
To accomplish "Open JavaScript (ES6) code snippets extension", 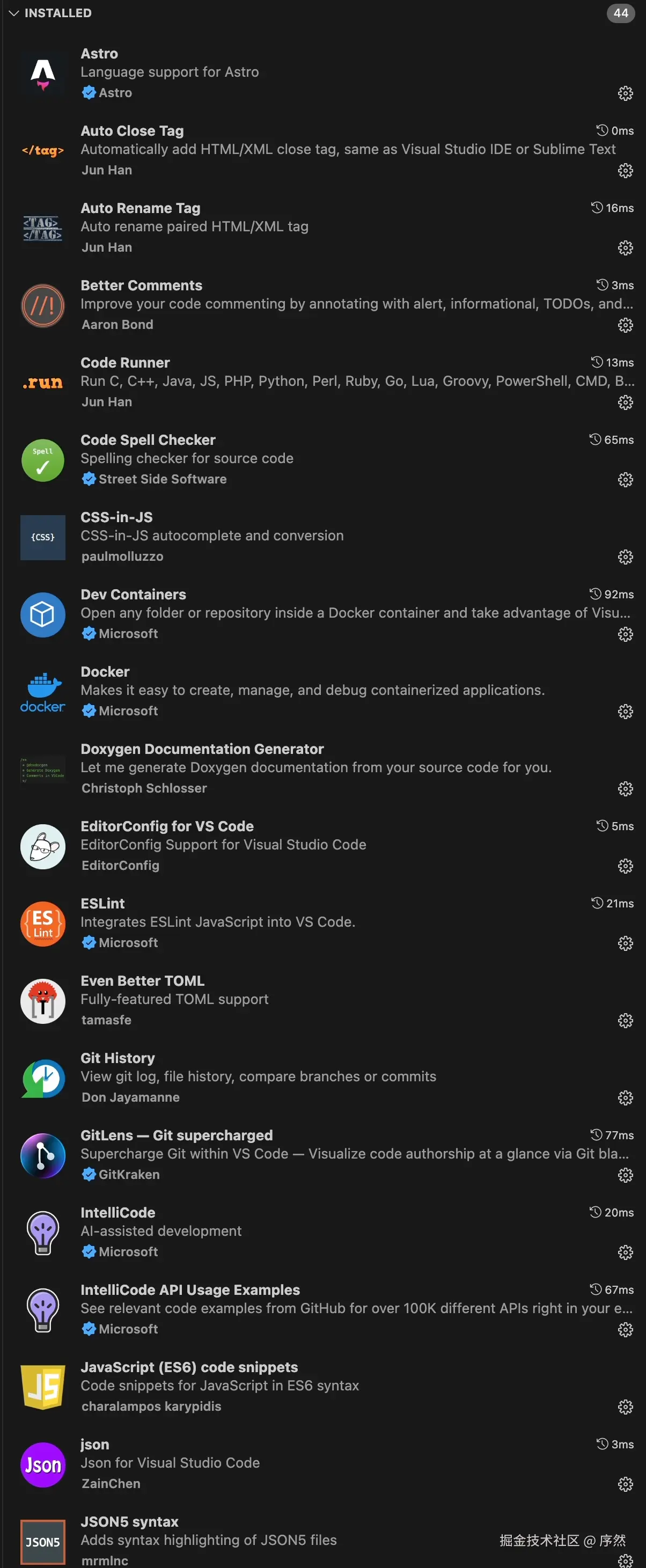I will tap(189, 1368).
